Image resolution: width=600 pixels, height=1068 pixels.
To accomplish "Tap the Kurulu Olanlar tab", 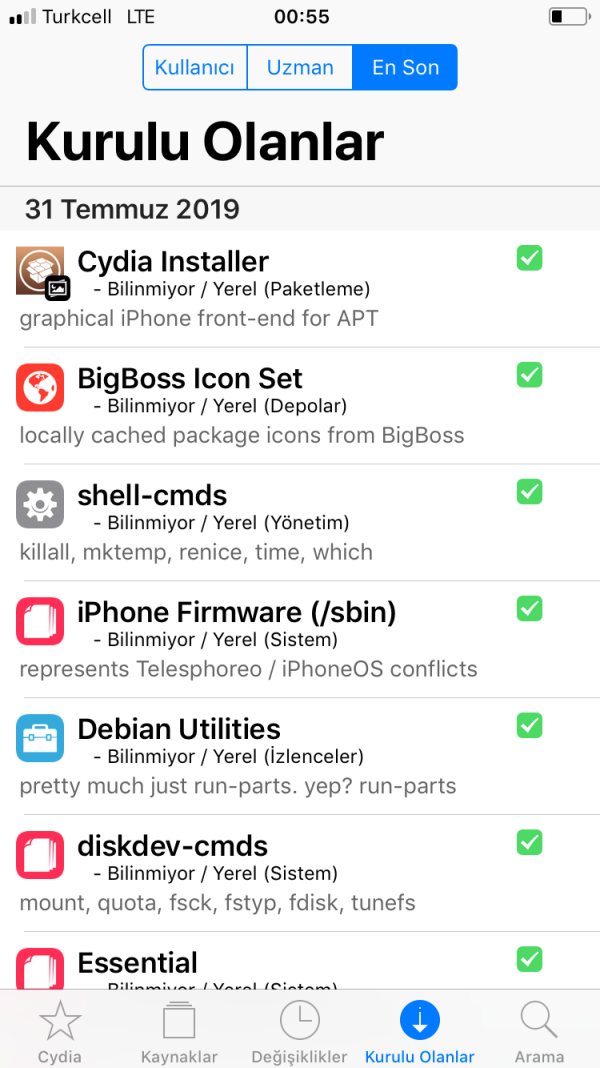I will click(x=420, y=1030).
